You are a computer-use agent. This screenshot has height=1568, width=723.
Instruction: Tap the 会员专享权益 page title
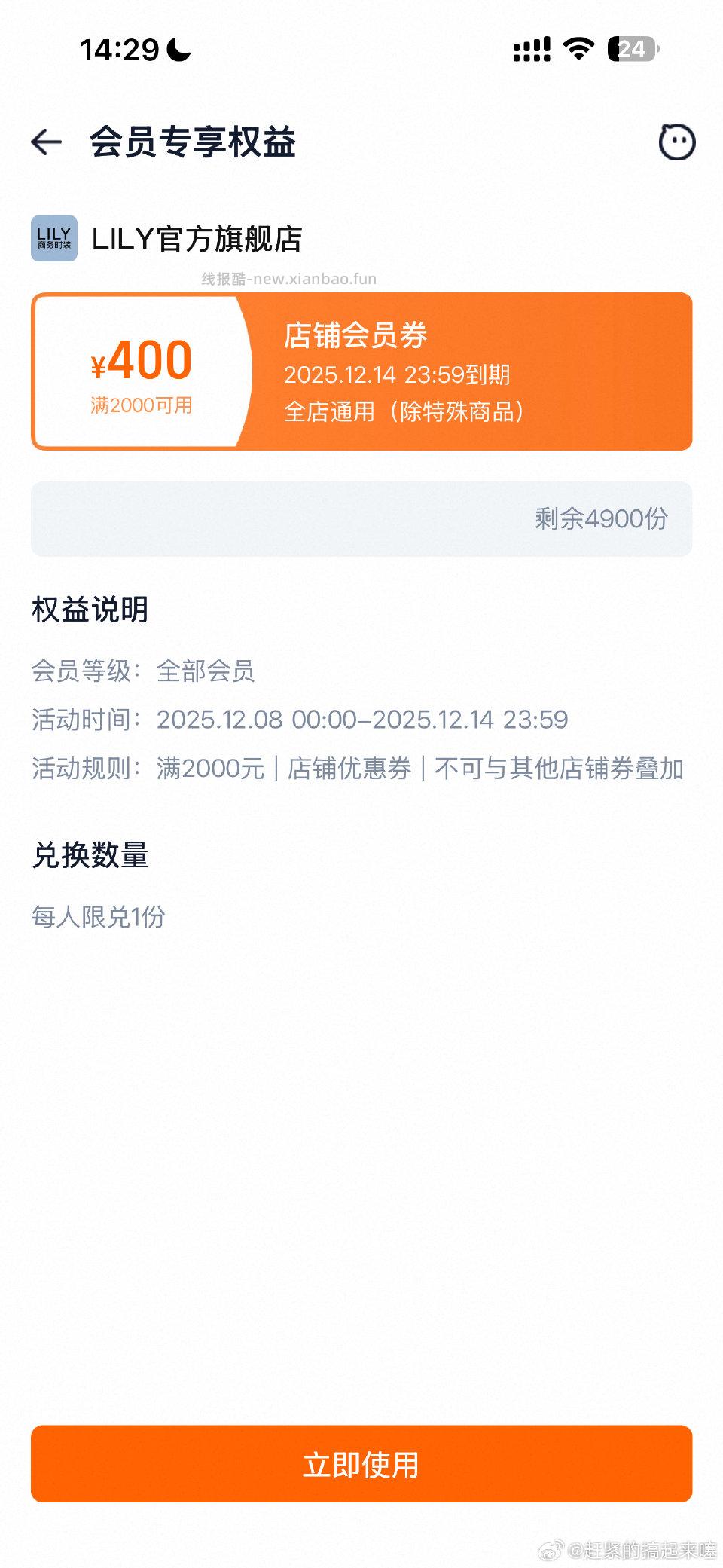coord(194,142)
